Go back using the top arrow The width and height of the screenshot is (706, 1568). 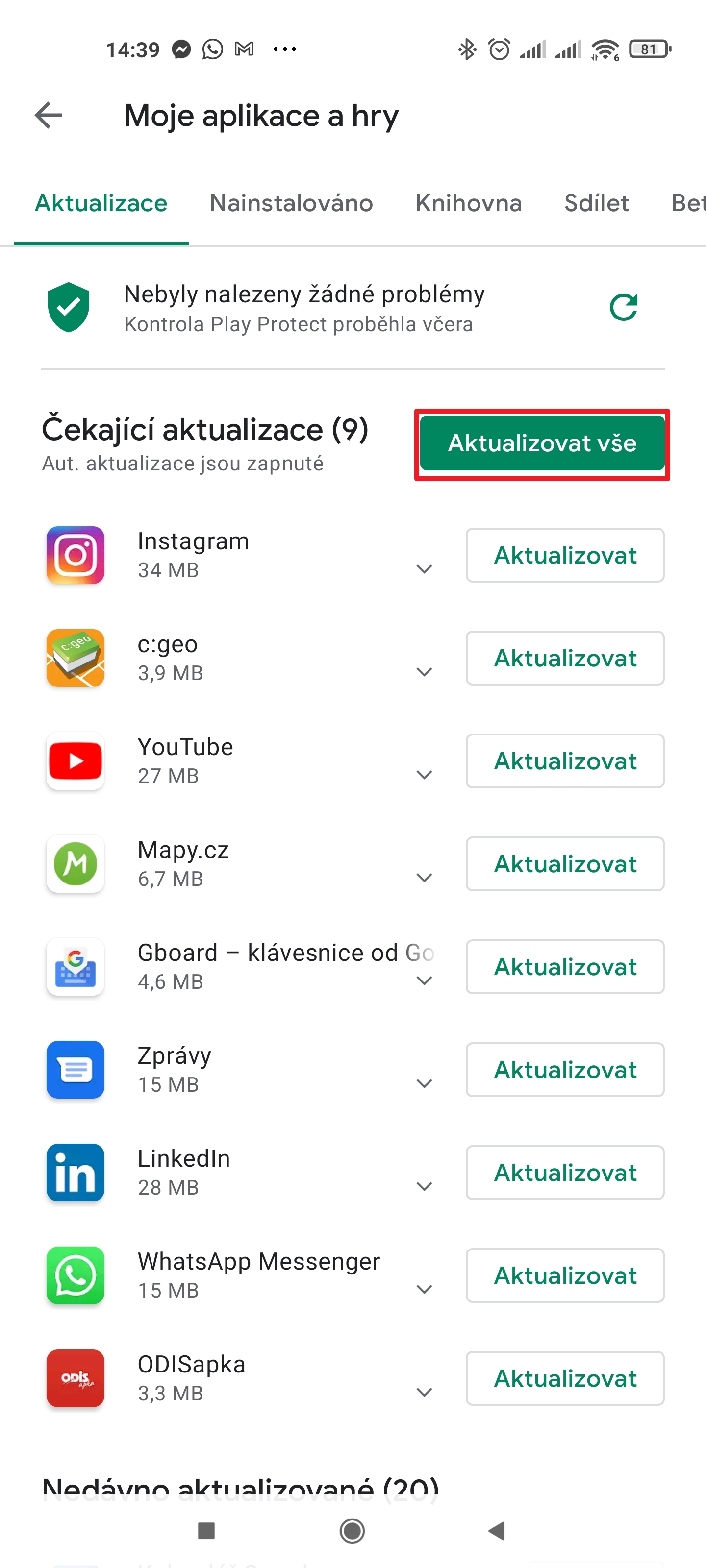49,115
